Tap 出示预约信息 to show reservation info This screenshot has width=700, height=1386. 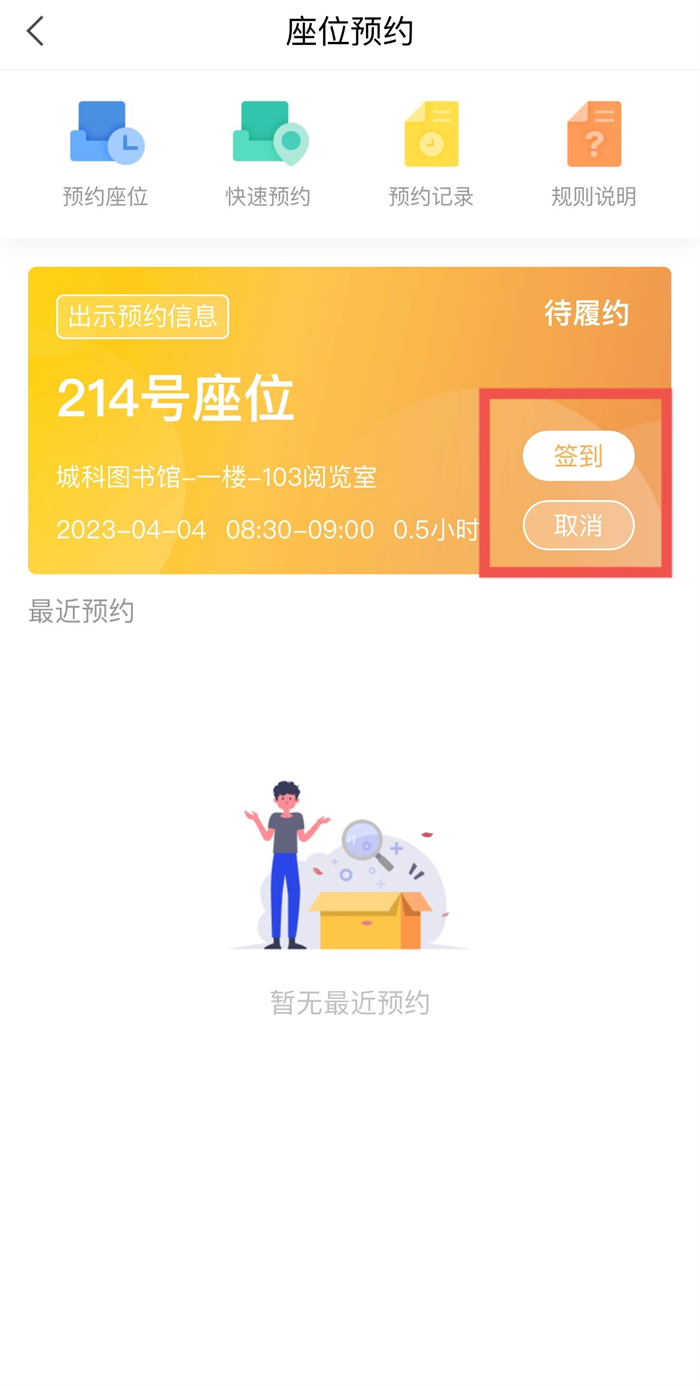click(142, 317)
